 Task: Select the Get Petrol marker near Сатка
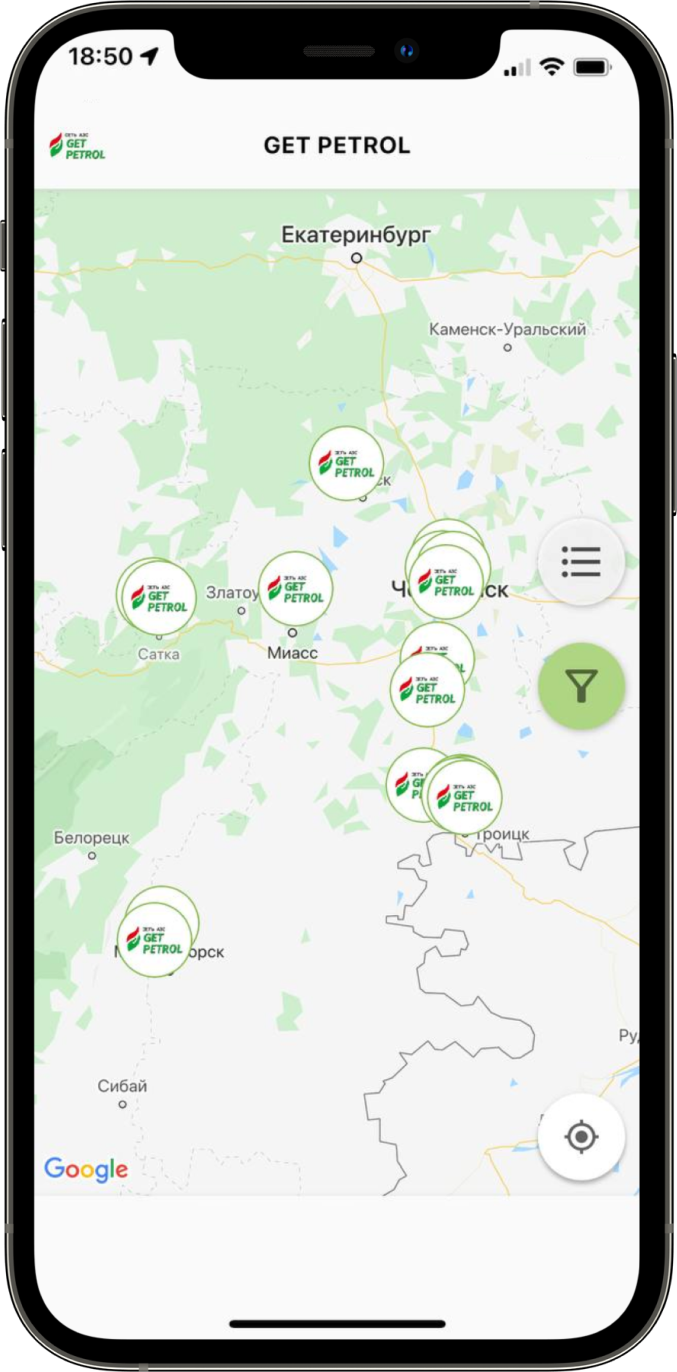(159, 598)
